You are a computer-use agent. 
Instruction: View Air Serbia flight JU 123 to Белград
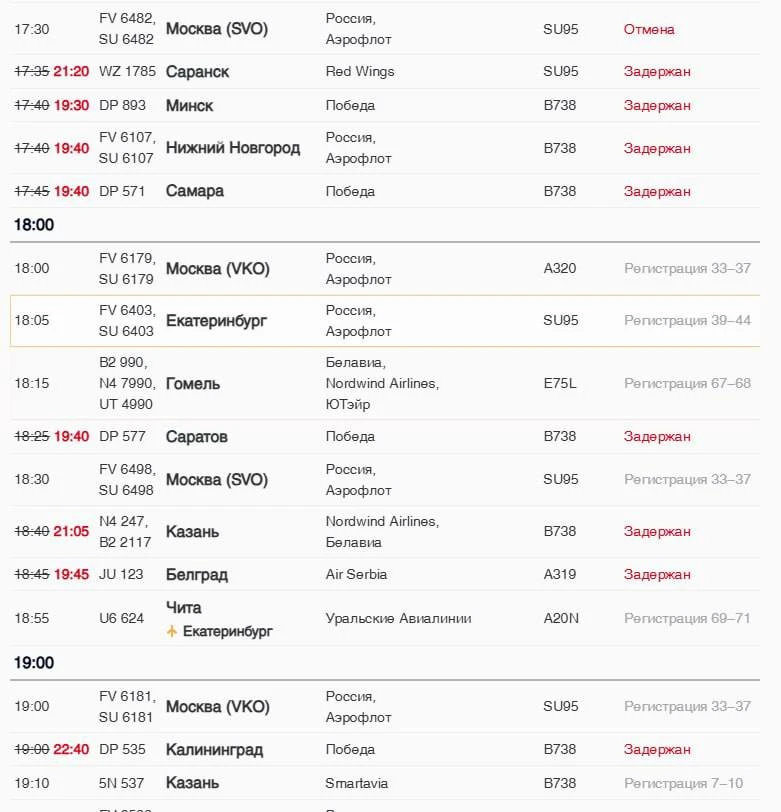pos(385,574)
